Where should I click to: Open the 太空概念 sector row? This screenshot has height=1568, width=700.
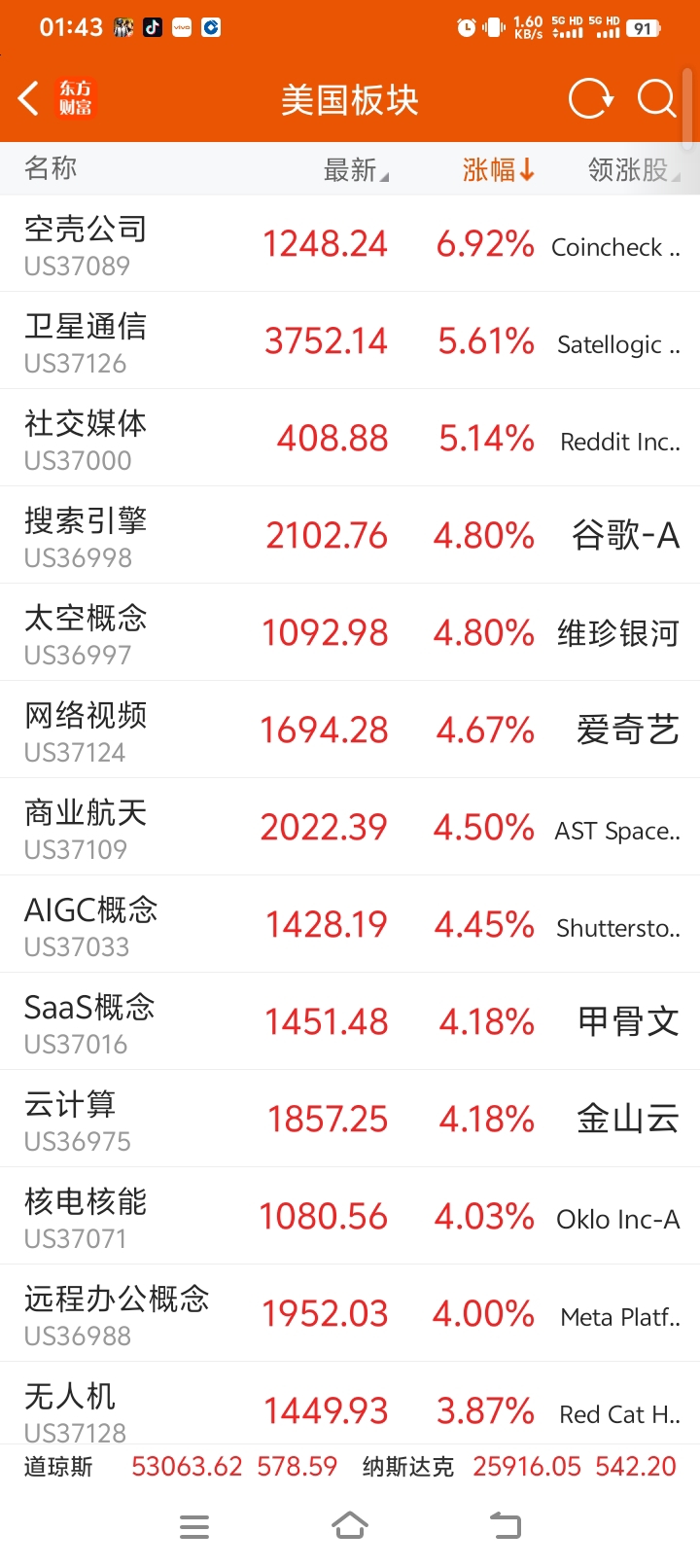pyautogui.click(x=350, y=632)
